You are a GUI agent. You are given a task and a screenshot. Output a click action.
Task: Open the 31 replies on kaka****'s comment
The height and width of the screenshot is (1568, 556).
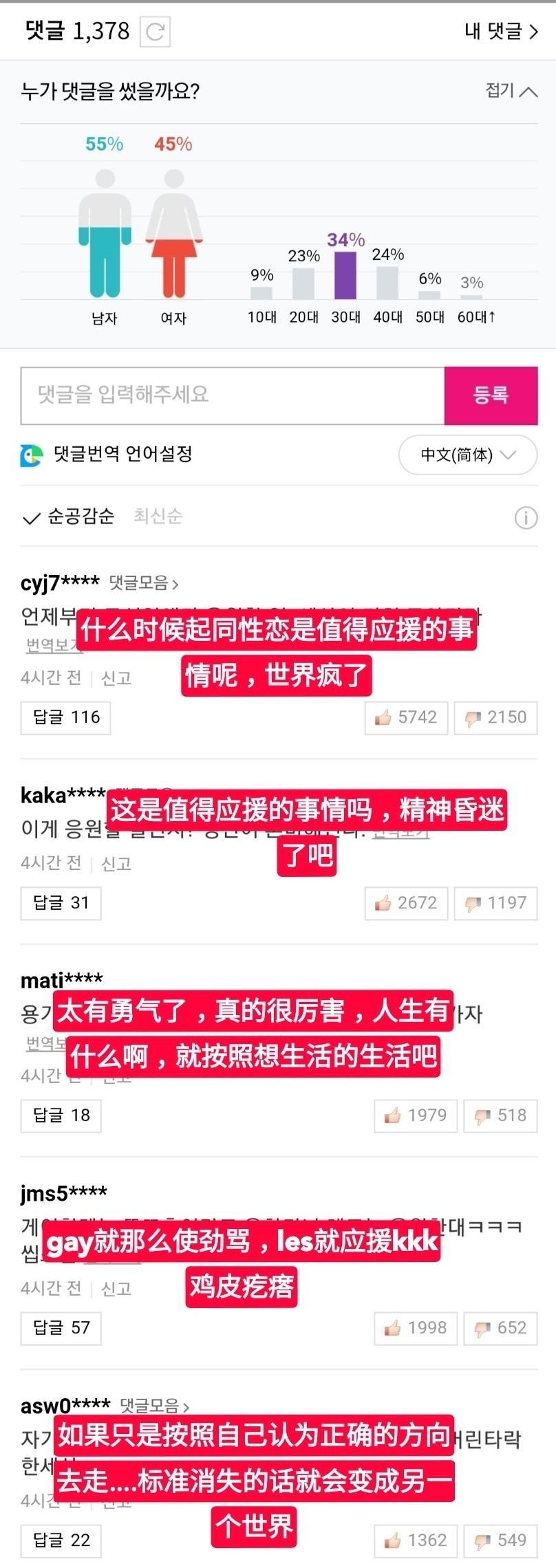pyautogui.click(x=61, y=902)
